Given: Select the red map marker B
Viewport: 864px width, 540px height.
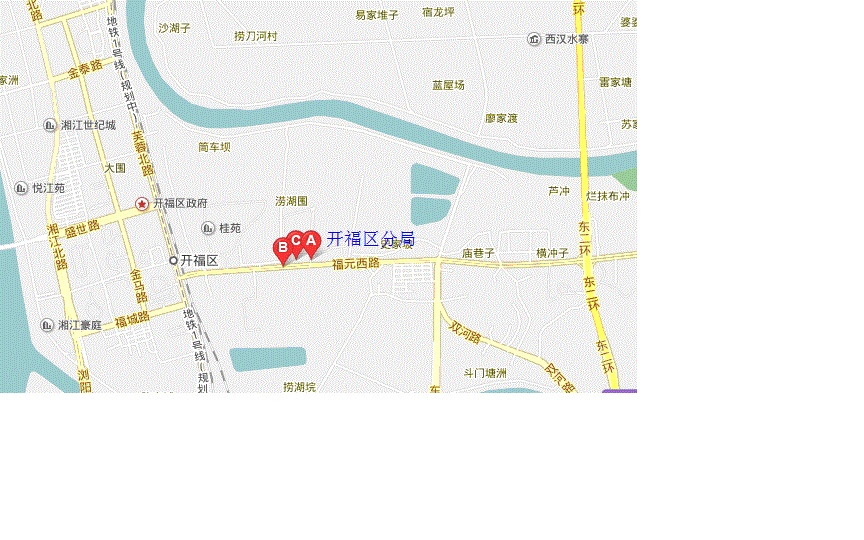Looking at the screenshot, I should (282, 247).
